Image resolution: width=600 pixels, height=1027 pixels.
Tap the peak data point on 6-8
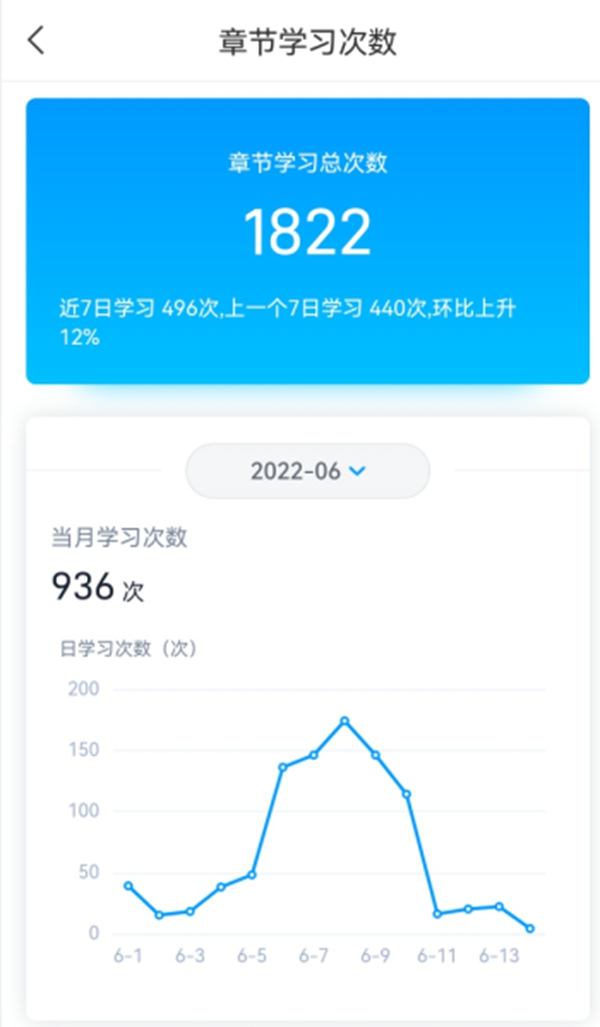point(345,721)
